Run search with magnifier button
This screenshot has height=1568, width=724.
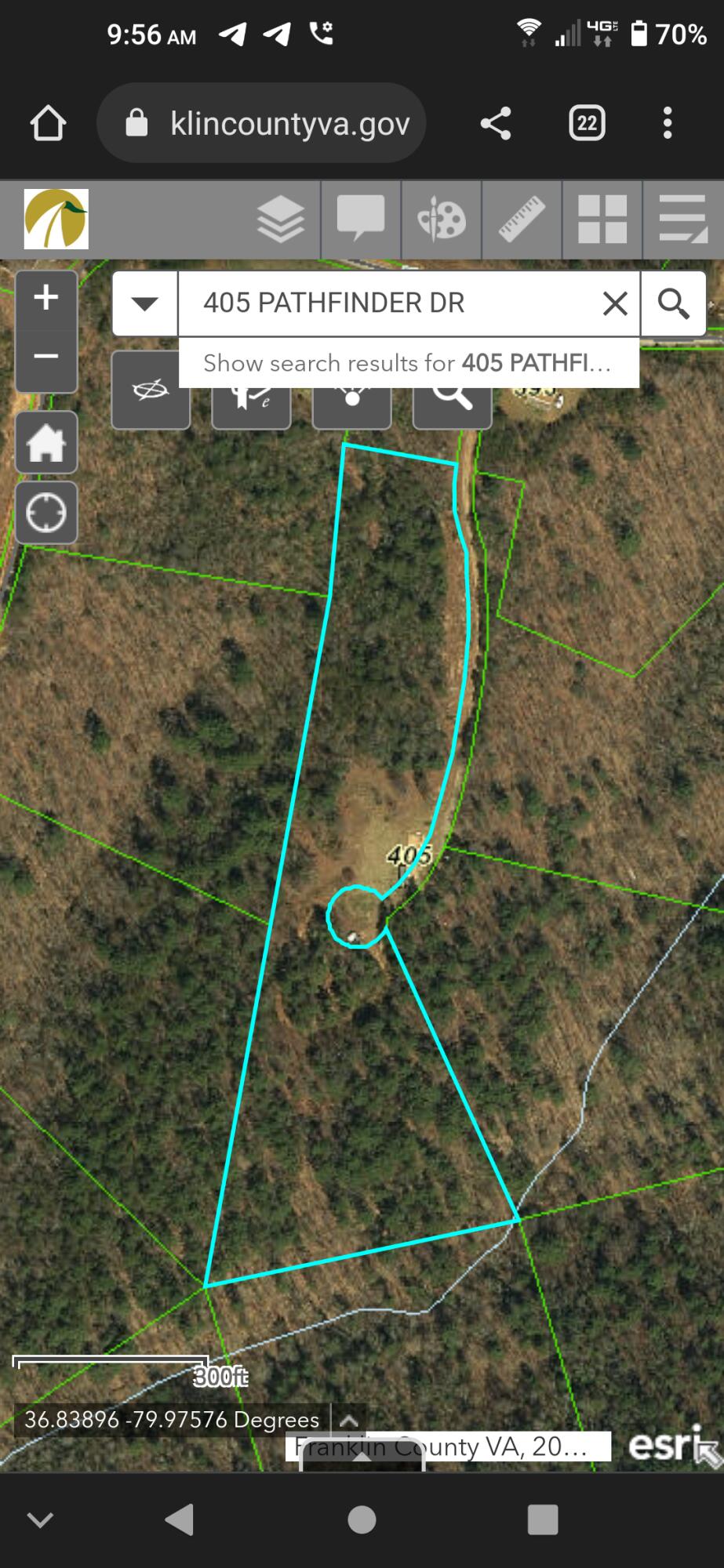pyautogui.click(x=673, y=303)
